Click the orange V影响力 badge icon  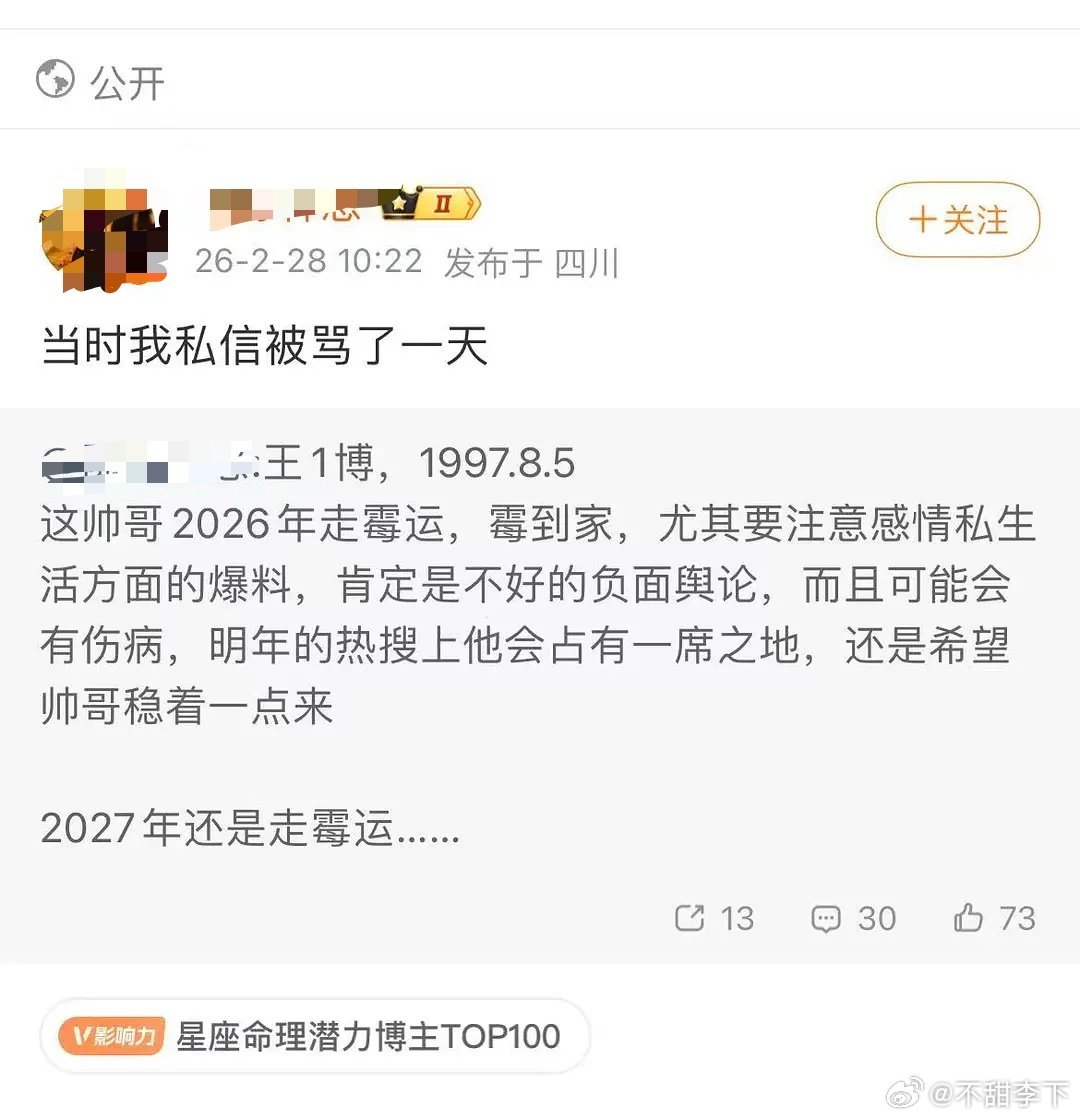tap(110, 1038)
